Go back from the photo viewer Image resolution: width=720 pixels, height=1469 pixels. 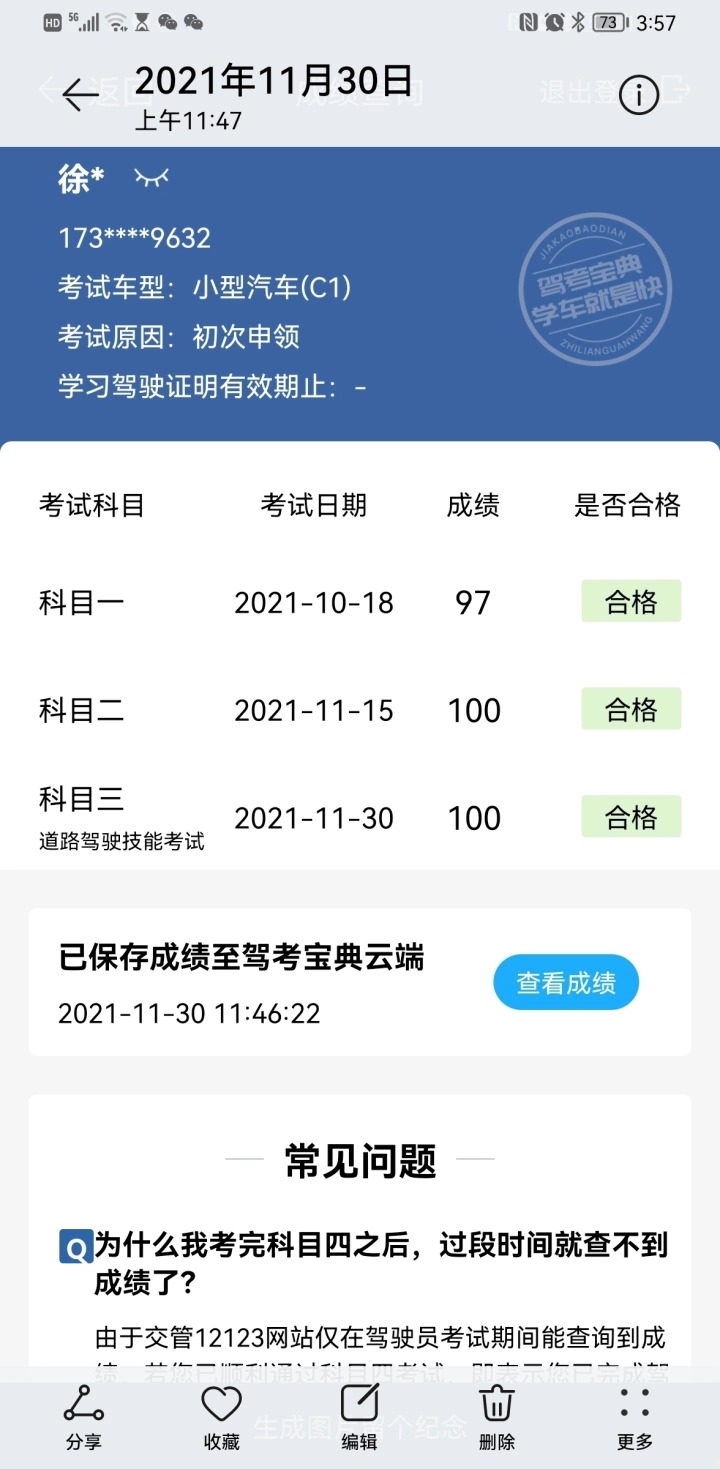click(80, 94)
